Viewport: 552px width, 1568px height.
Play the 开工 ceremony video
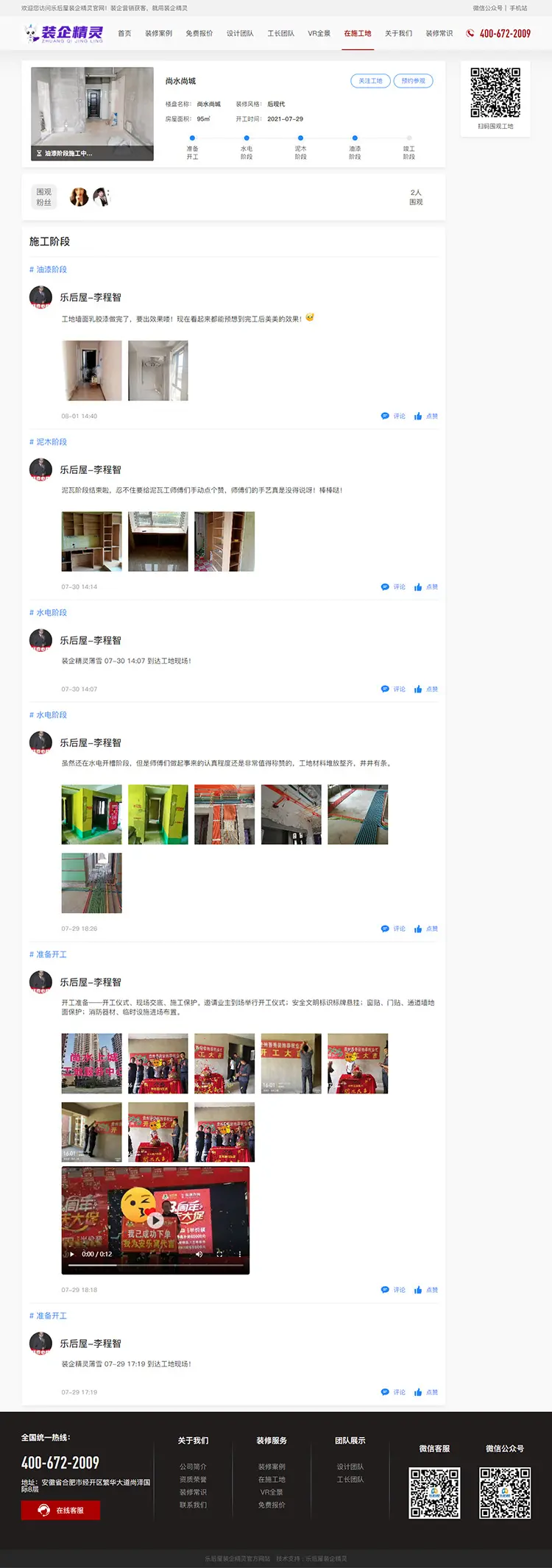coord(155,1219)
